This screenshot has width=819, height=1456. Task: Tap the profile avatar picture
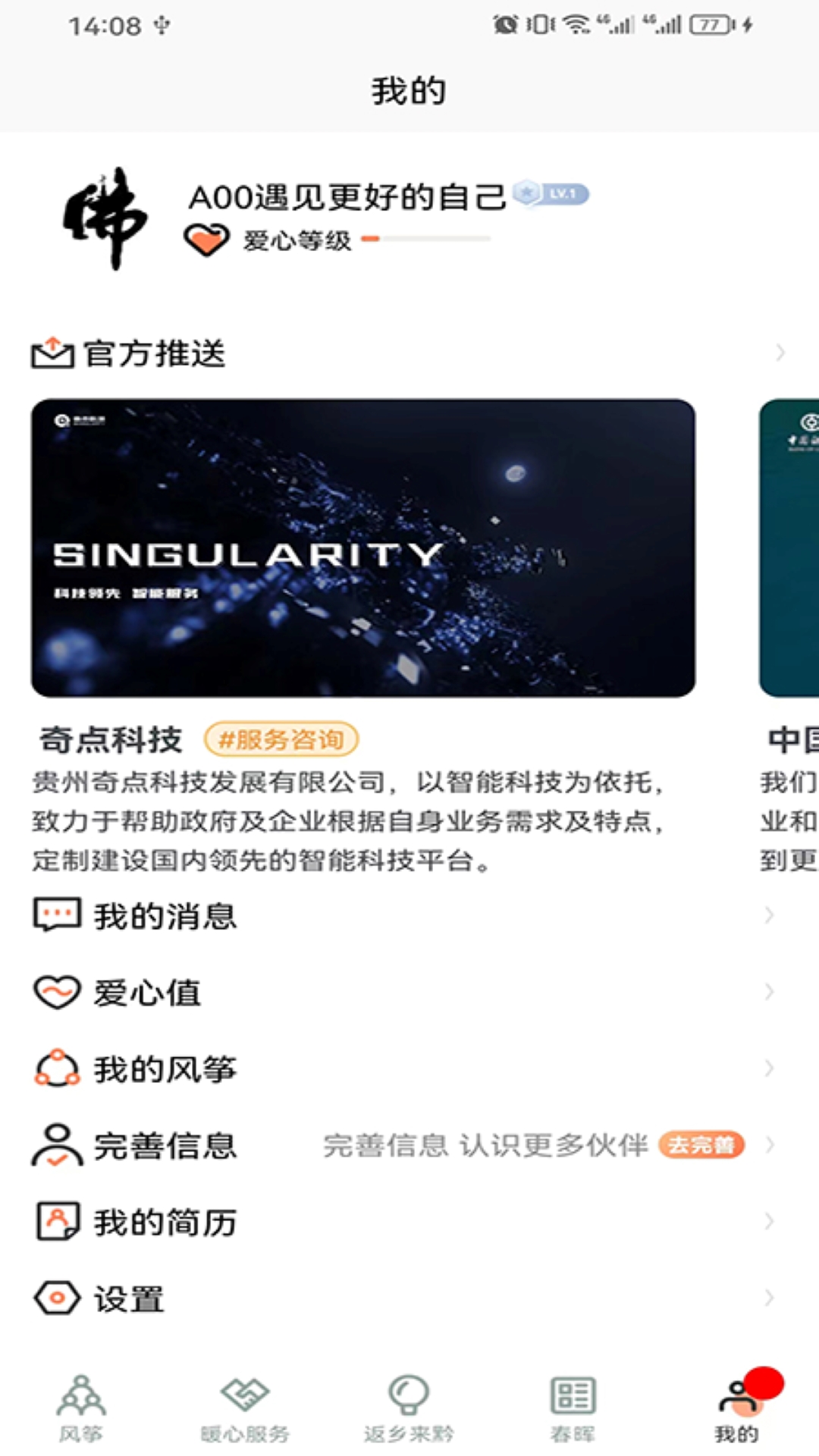[x=105, y=218]
